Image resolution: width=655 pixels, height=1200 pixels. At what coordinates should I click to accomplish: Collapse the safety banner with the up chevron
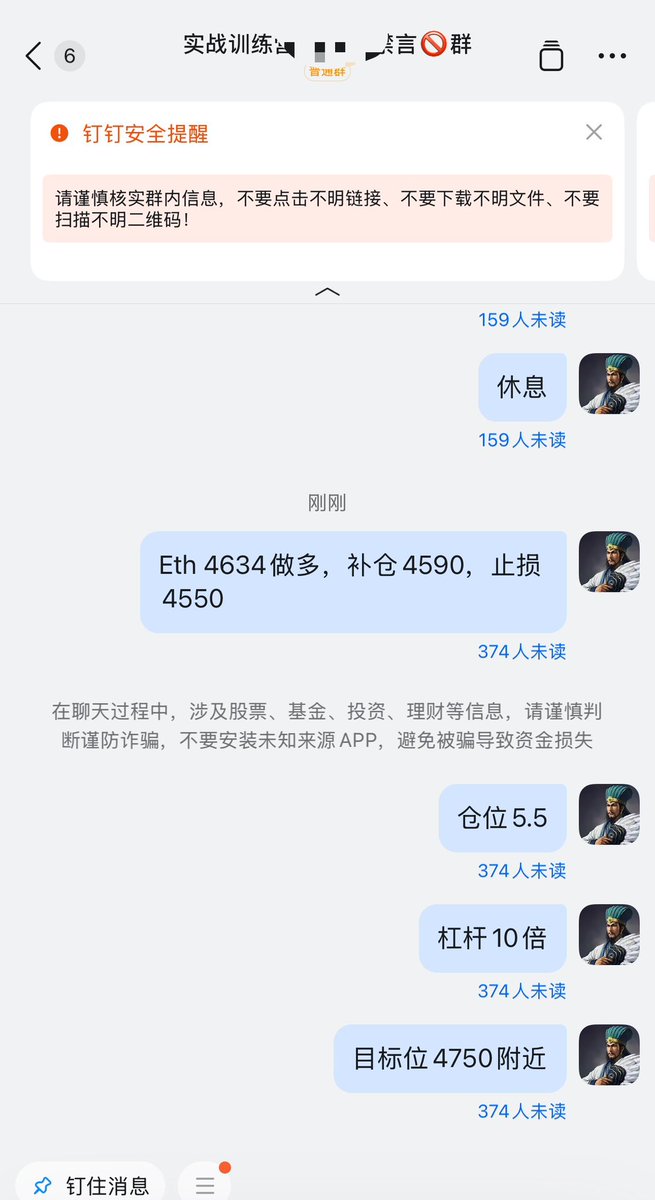(327, 292)
